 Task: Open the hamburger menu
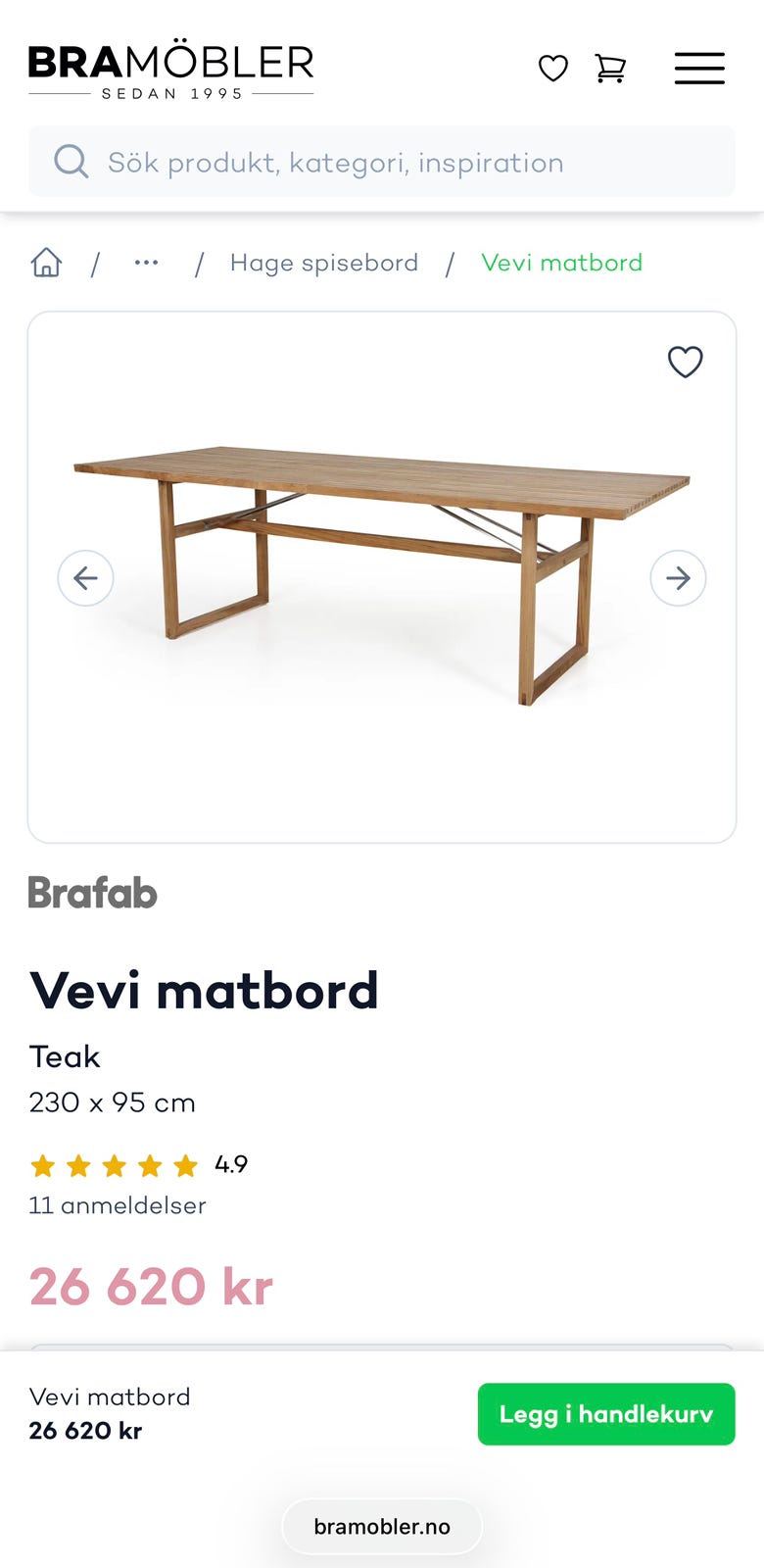pos(699,69)
